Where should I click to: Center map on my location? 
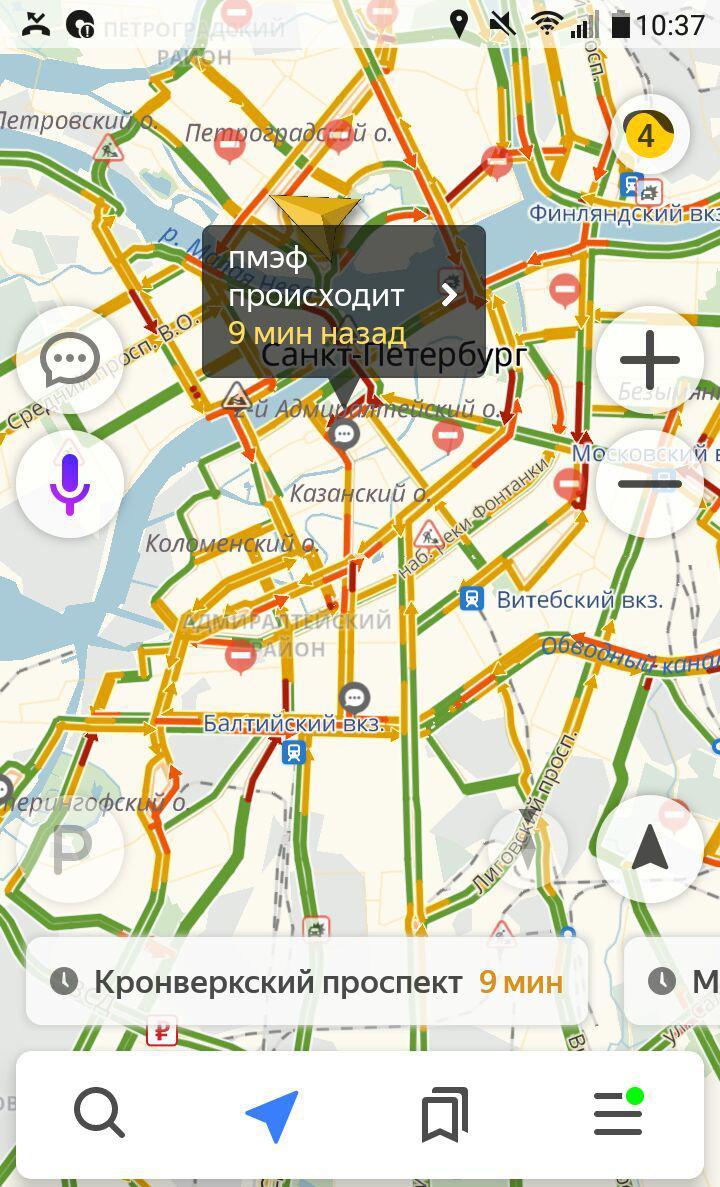pyautogui.click(x=649, y=850)
